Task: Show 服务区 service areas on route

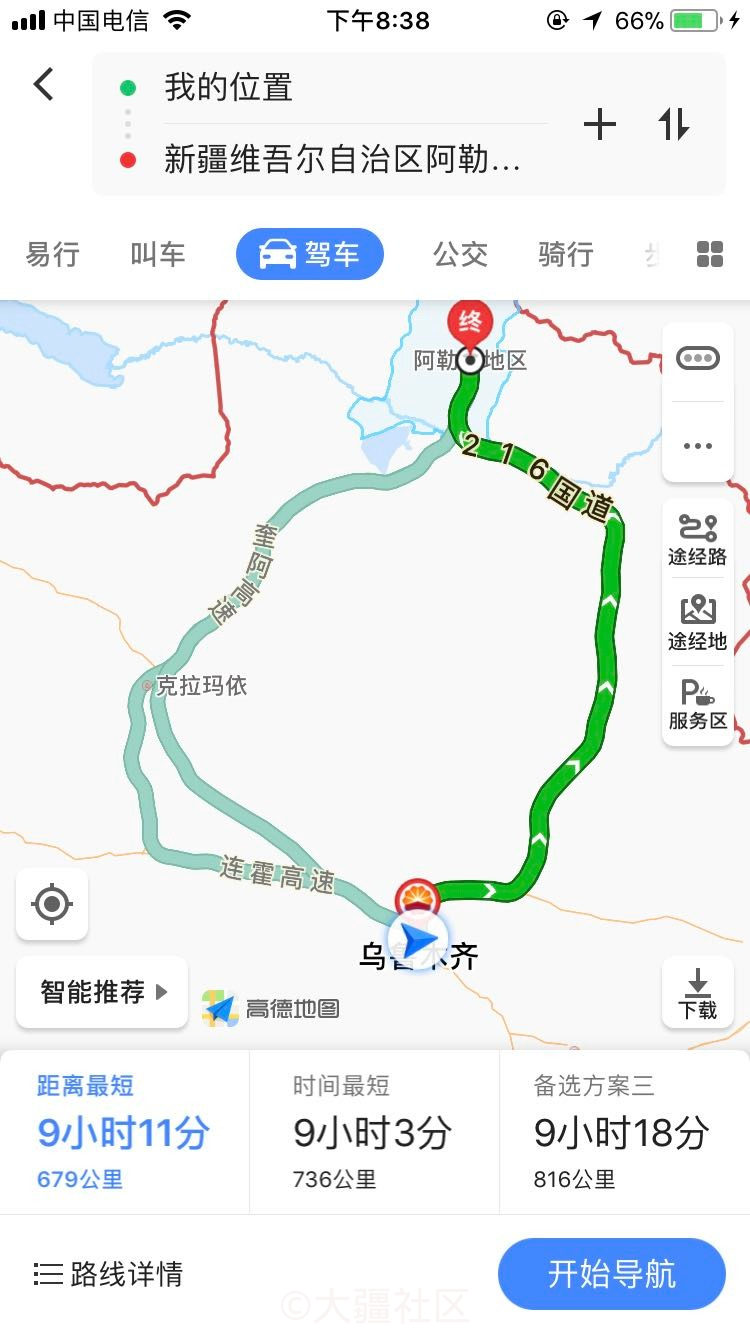Action: pos(697,705)
